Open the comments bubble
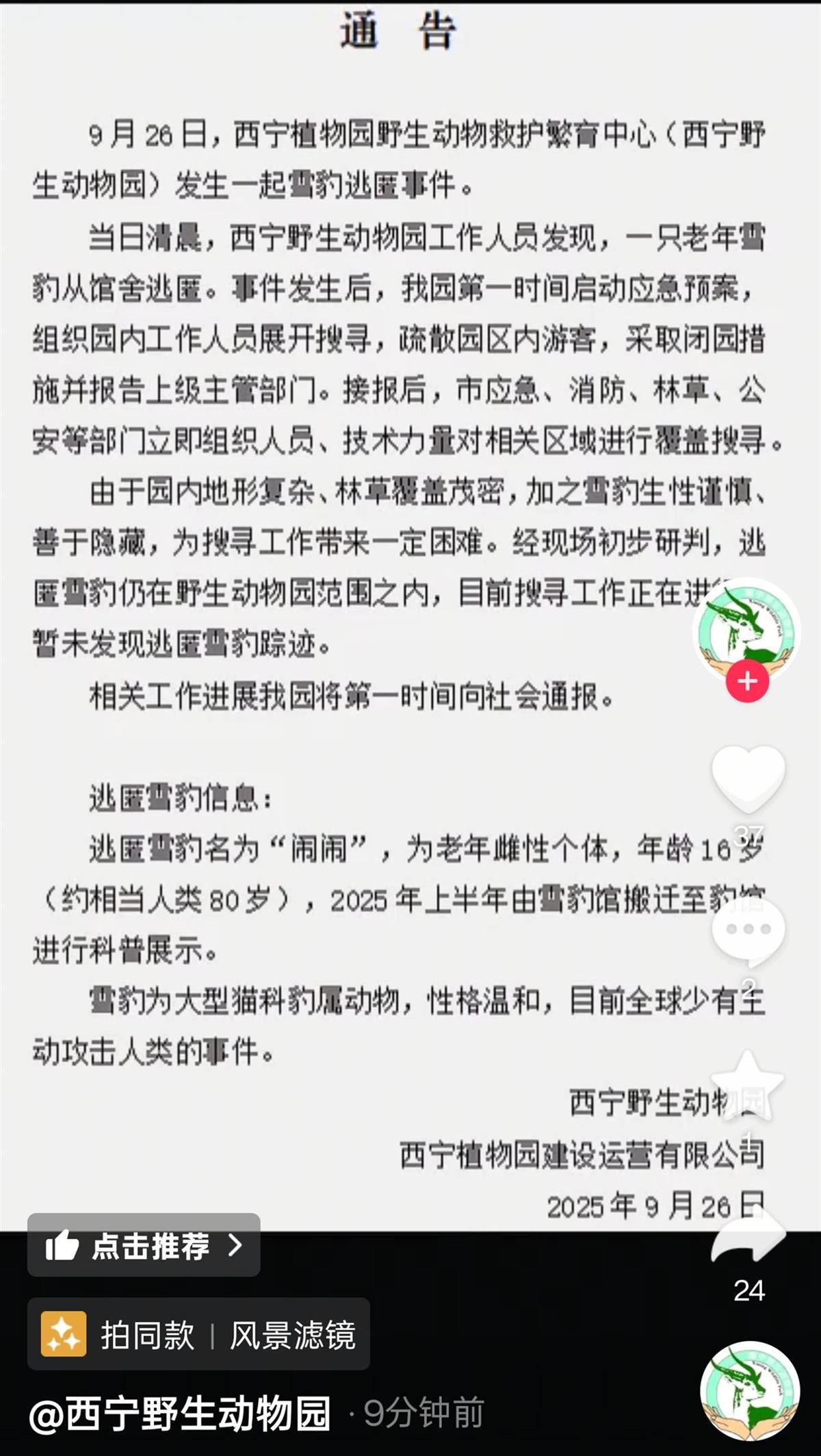The width and height of the screenshot is (821, 1456). (x=748, y=931)
